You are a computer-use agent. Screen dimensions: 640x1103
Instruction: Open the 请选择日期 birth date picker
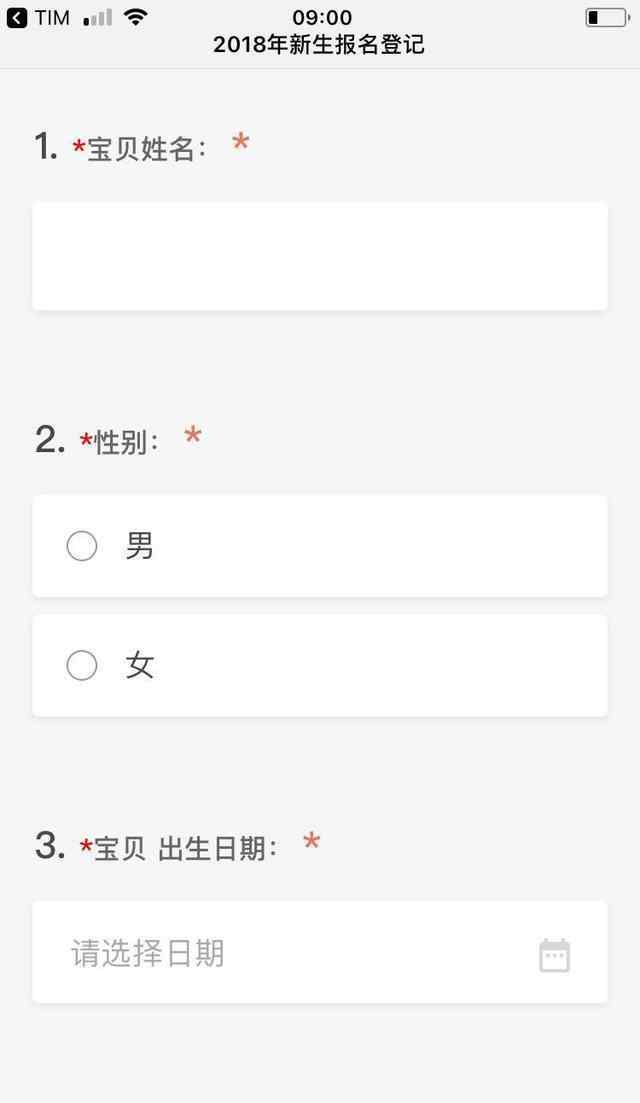[320, 952]
